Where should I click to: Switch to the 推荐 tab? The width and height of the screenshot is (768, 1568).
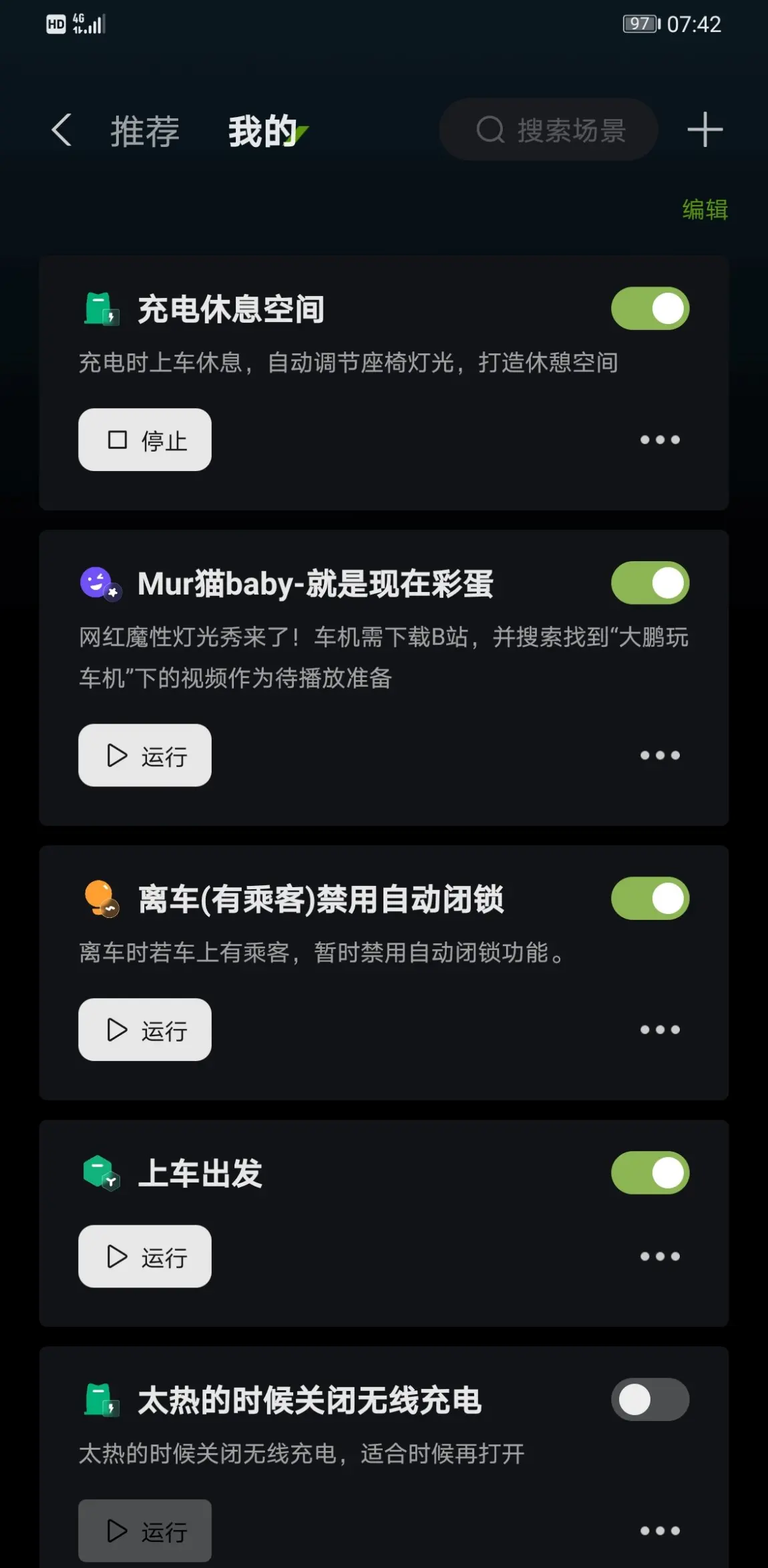pyautogui.click(x=145, y=131)
